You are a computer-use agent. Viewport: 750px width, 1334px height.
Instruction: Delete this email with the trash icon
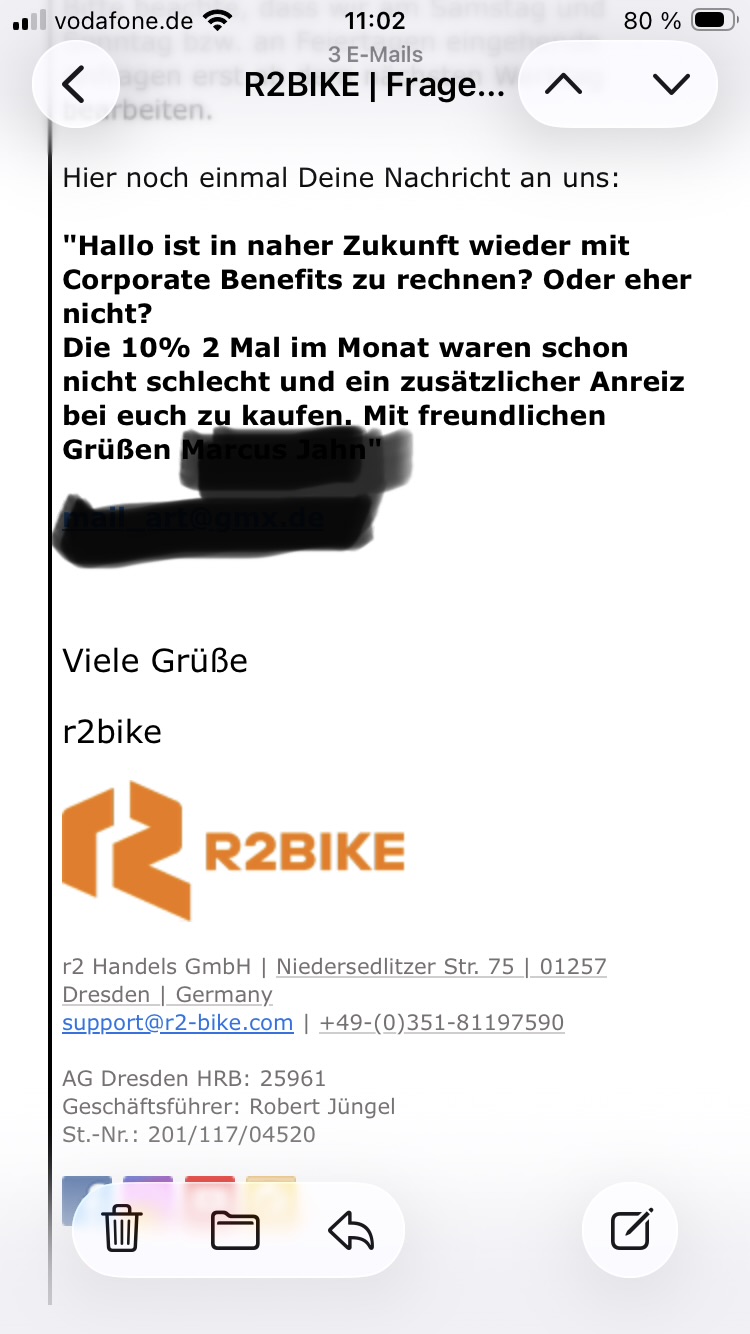pyautogui.click(x=123, y=1229)
